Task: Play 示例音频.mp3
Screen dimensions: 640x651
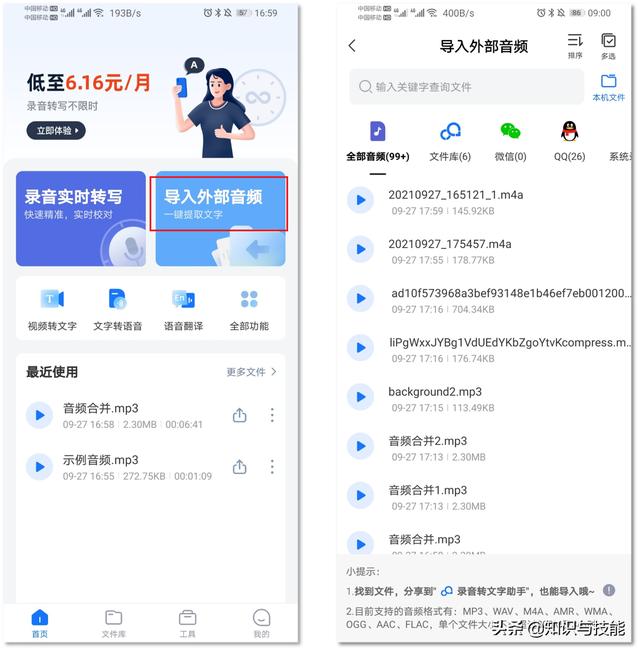Action: point(40,467)
